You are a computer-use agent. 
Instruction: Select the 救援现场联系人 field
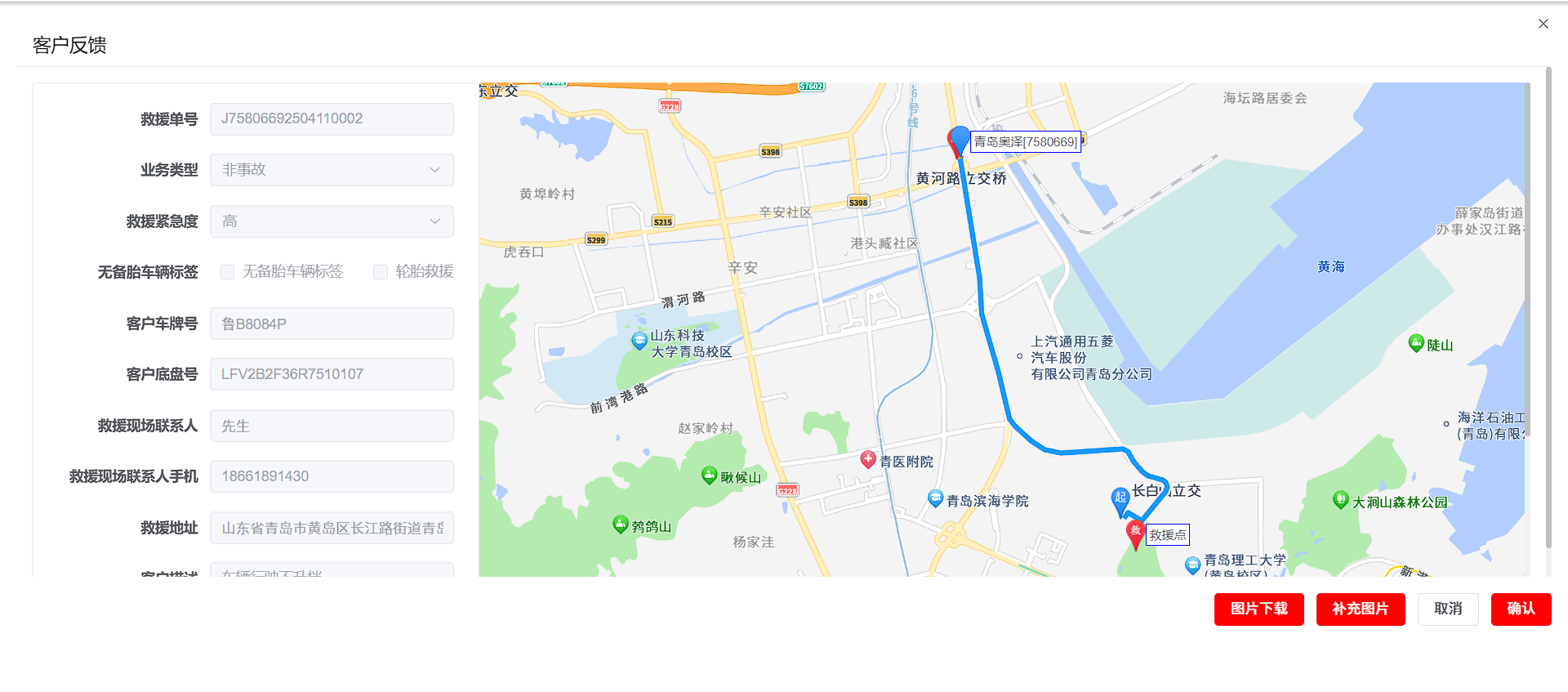pyautogui.click(x=332, y=426)
